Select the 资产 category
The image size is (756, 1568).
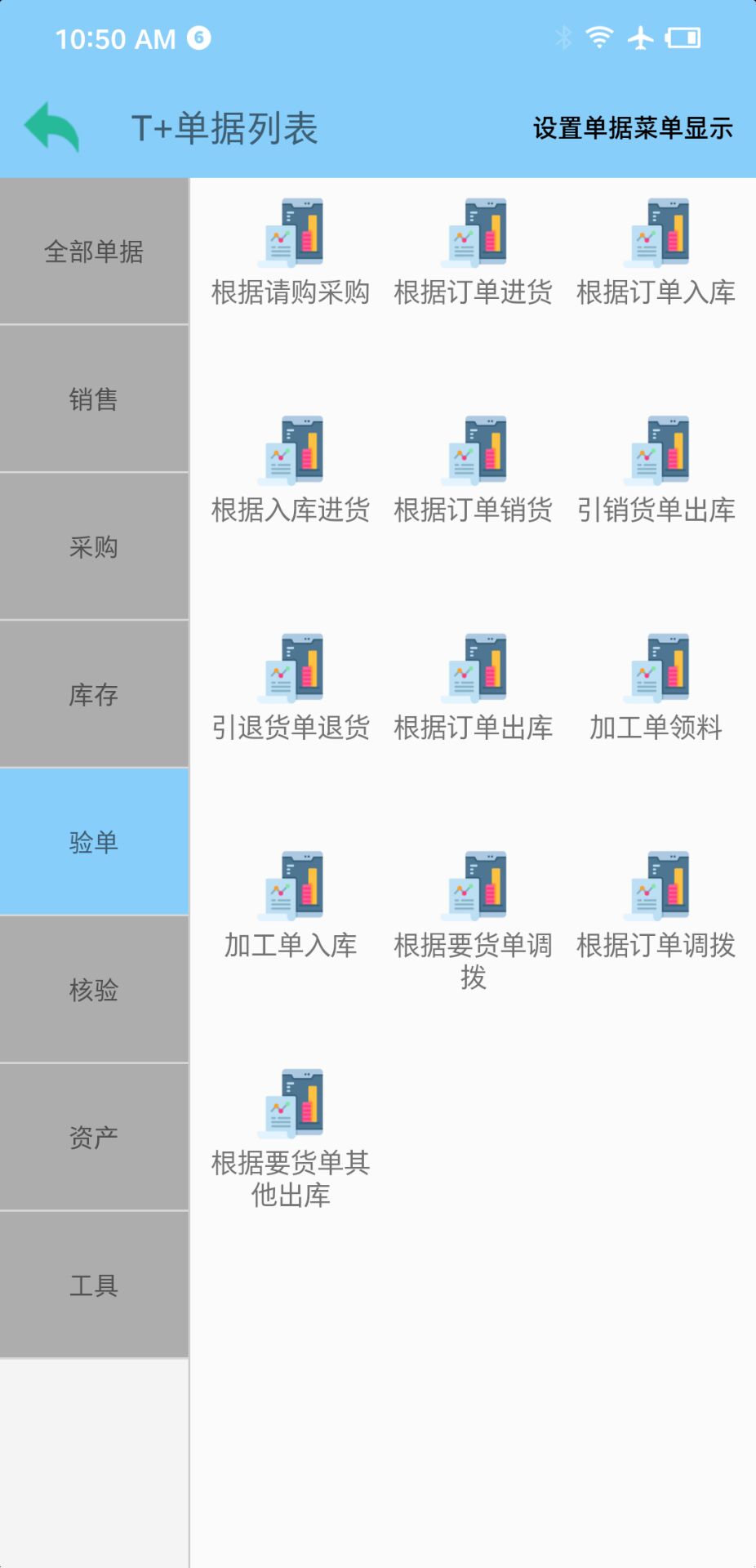(94, 1138)
